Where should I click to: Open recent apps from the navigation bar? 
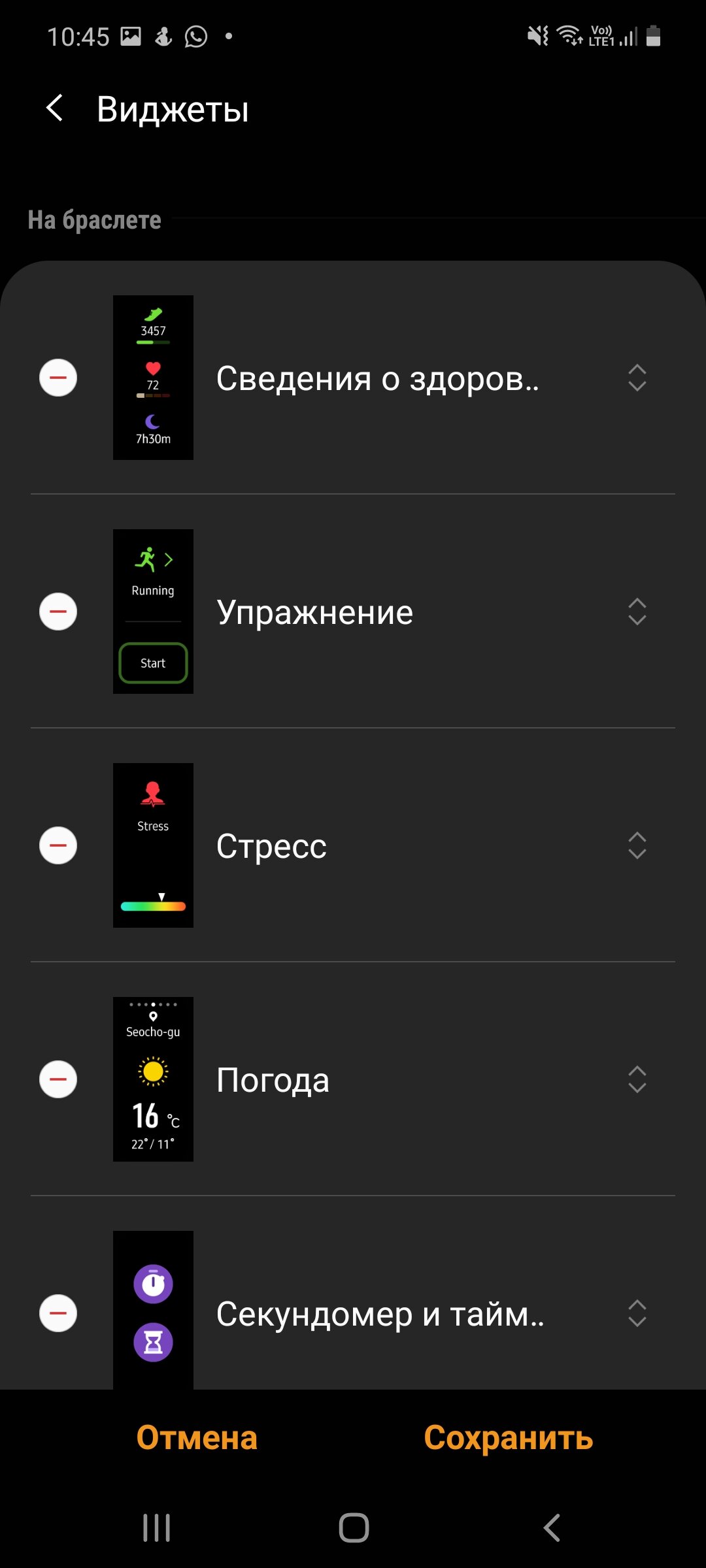click(157, 1527)
